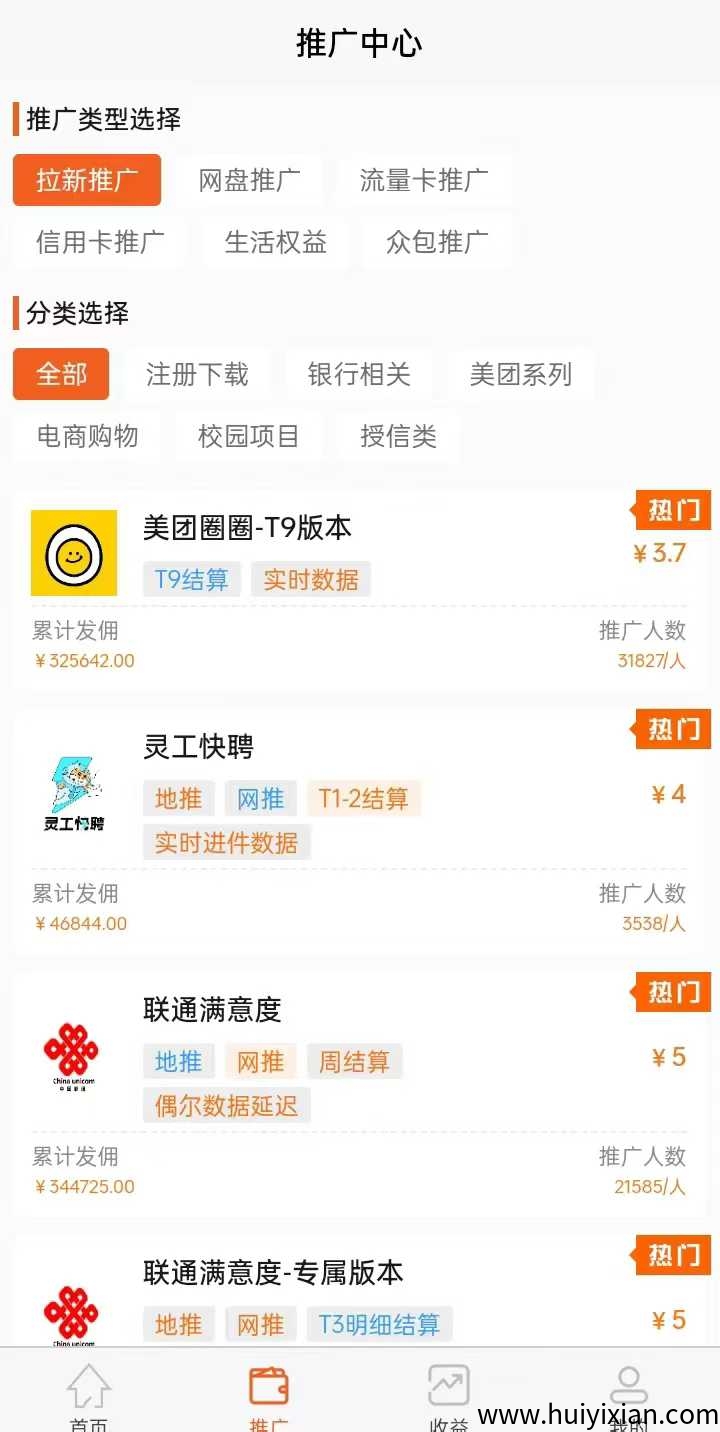The width and height of the screenshot is (720, 1432).
Task: Tap the selected 拉新推广 chip
Action: coord(87,181)
